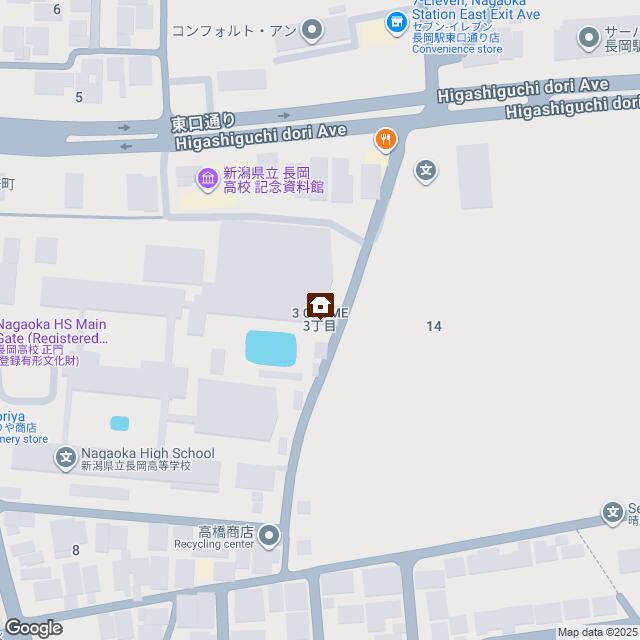The height and width of the screenshot is (640, 640).
Task: Tap the school marker below the restaurant pin
Action: coord(427,171)
